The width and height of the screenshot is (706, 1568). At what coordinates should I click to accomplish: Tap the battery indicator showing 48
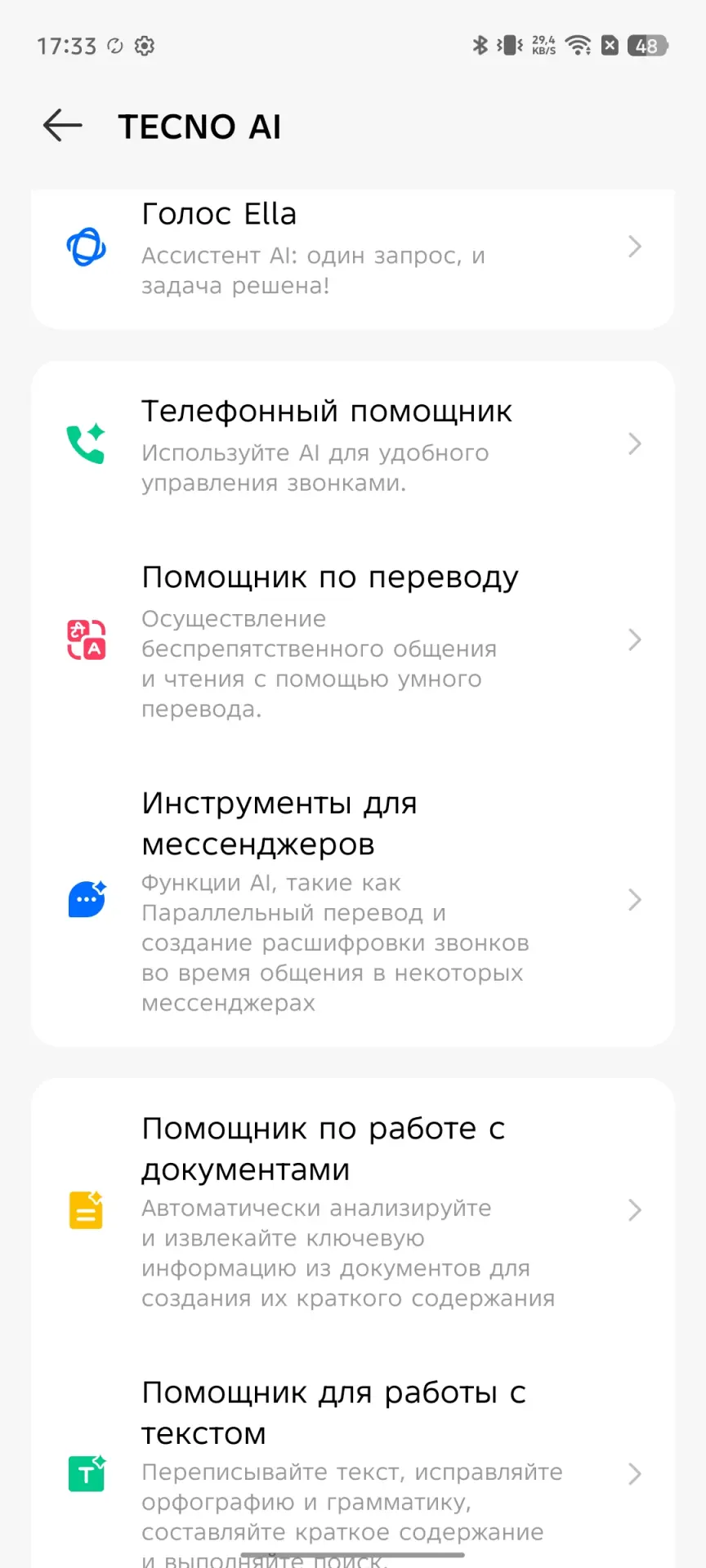click(647, 45)
